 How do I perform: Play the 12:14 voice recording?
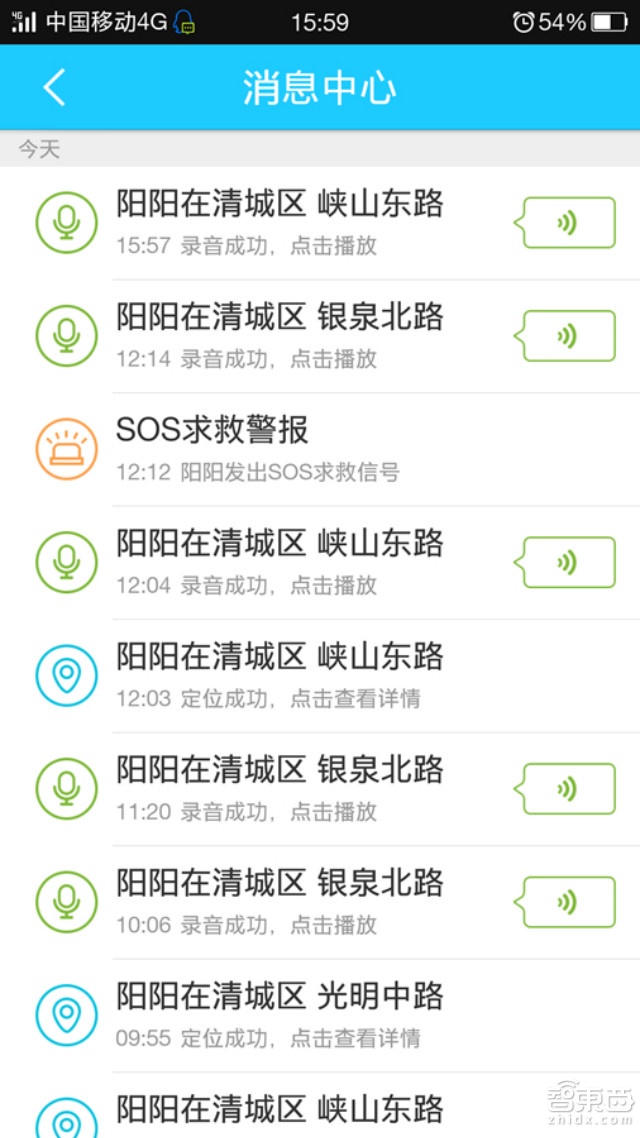click(x=566, y=336)
